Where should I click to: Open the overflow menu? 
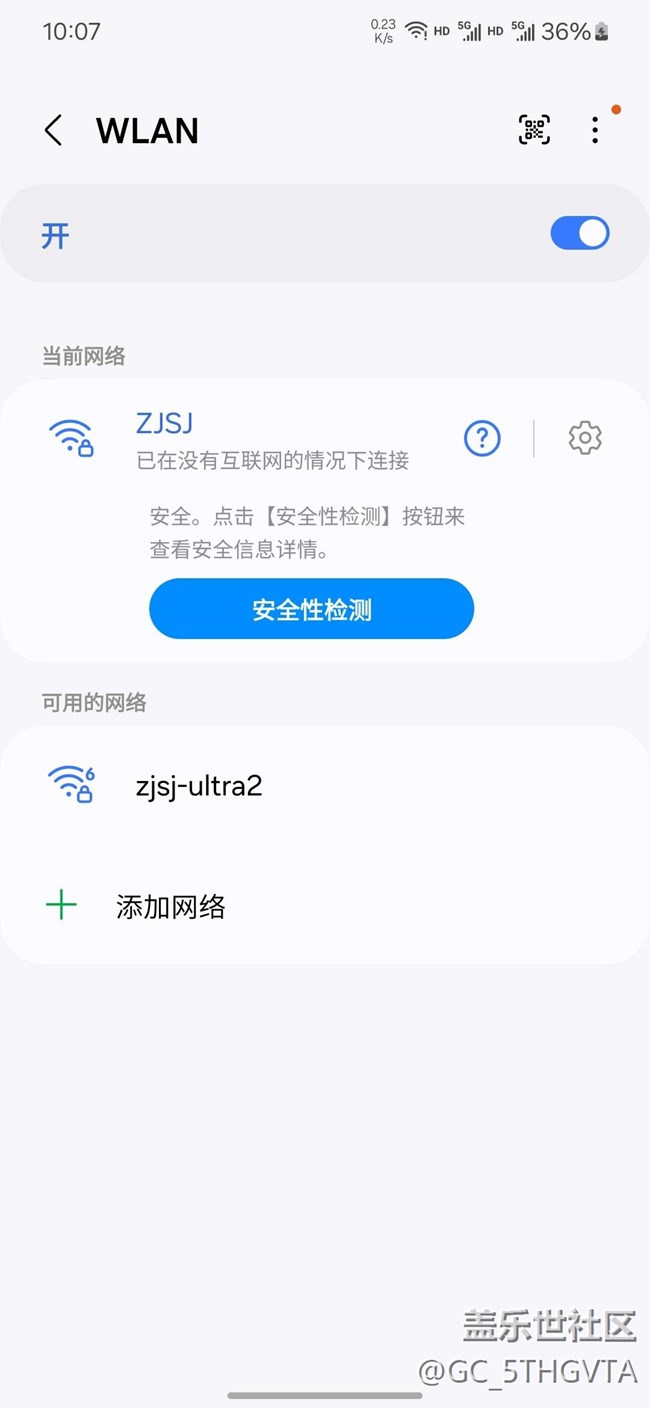[x=595, y=130]
